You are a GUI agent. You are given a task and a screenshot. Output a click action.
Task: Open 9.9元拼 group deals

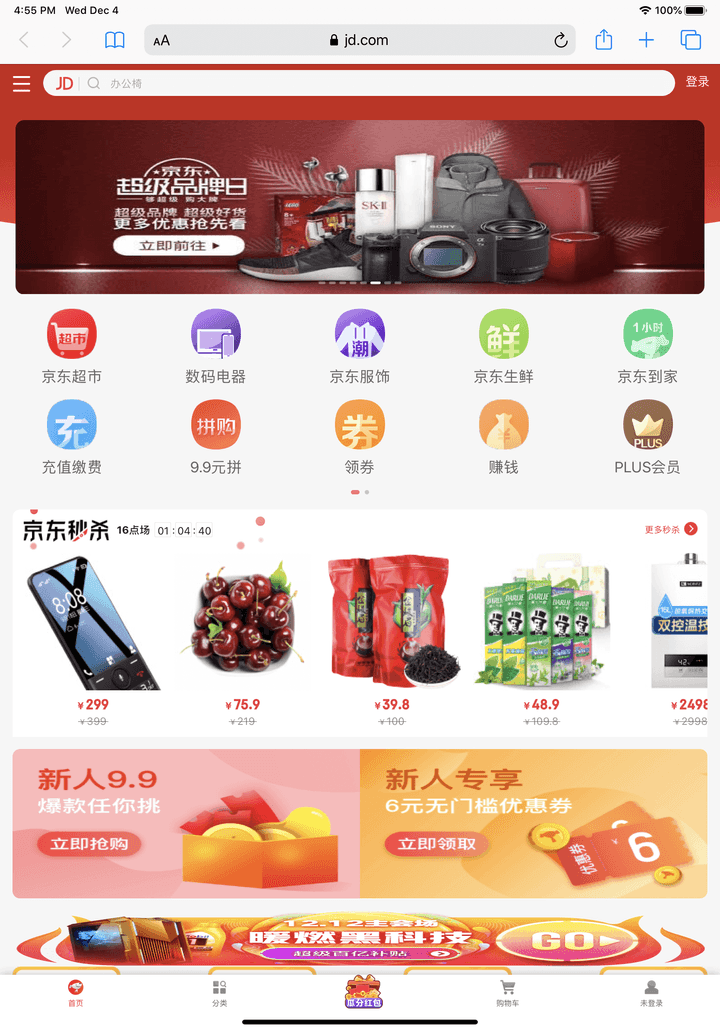coord(215,437)
